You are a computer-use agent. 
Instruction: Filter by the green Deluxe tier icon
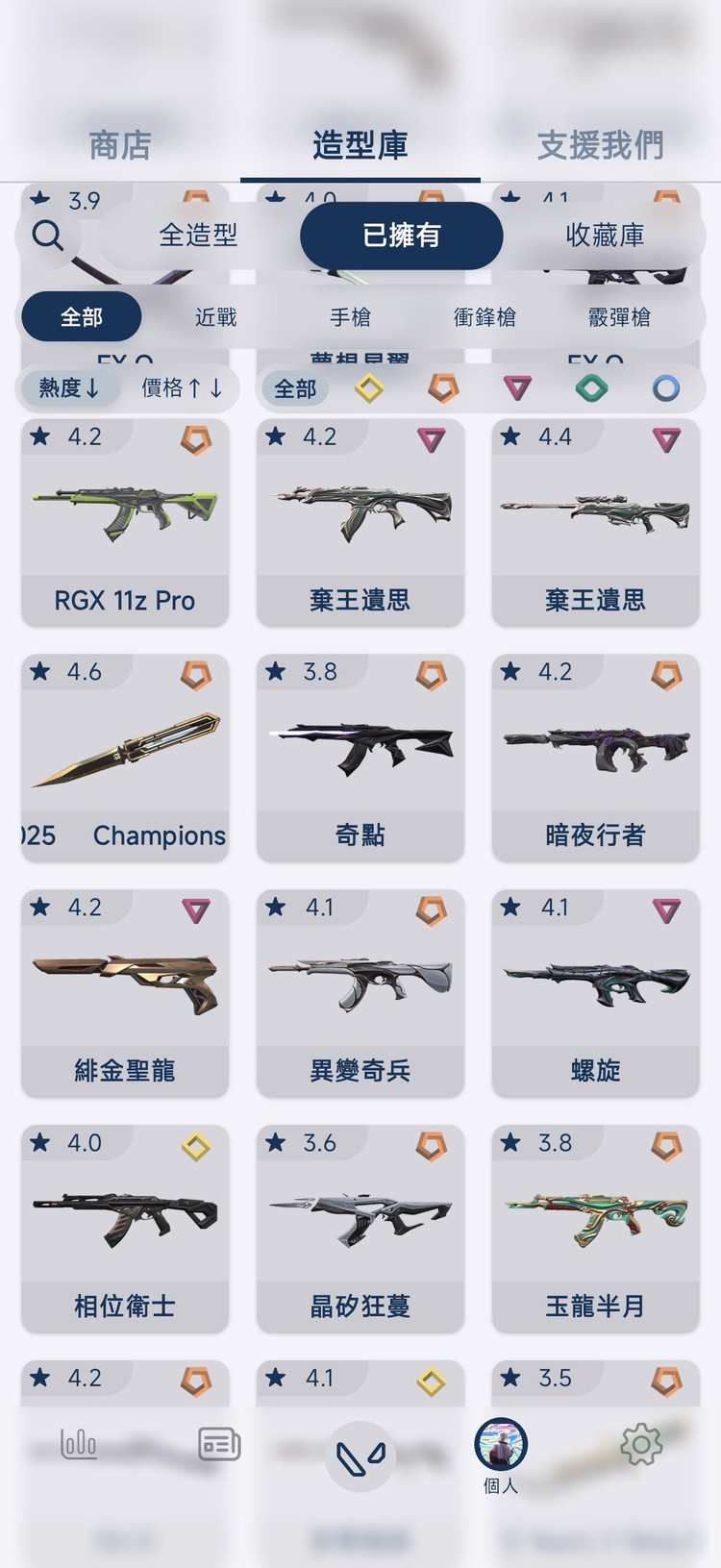(x=591, y=388)
